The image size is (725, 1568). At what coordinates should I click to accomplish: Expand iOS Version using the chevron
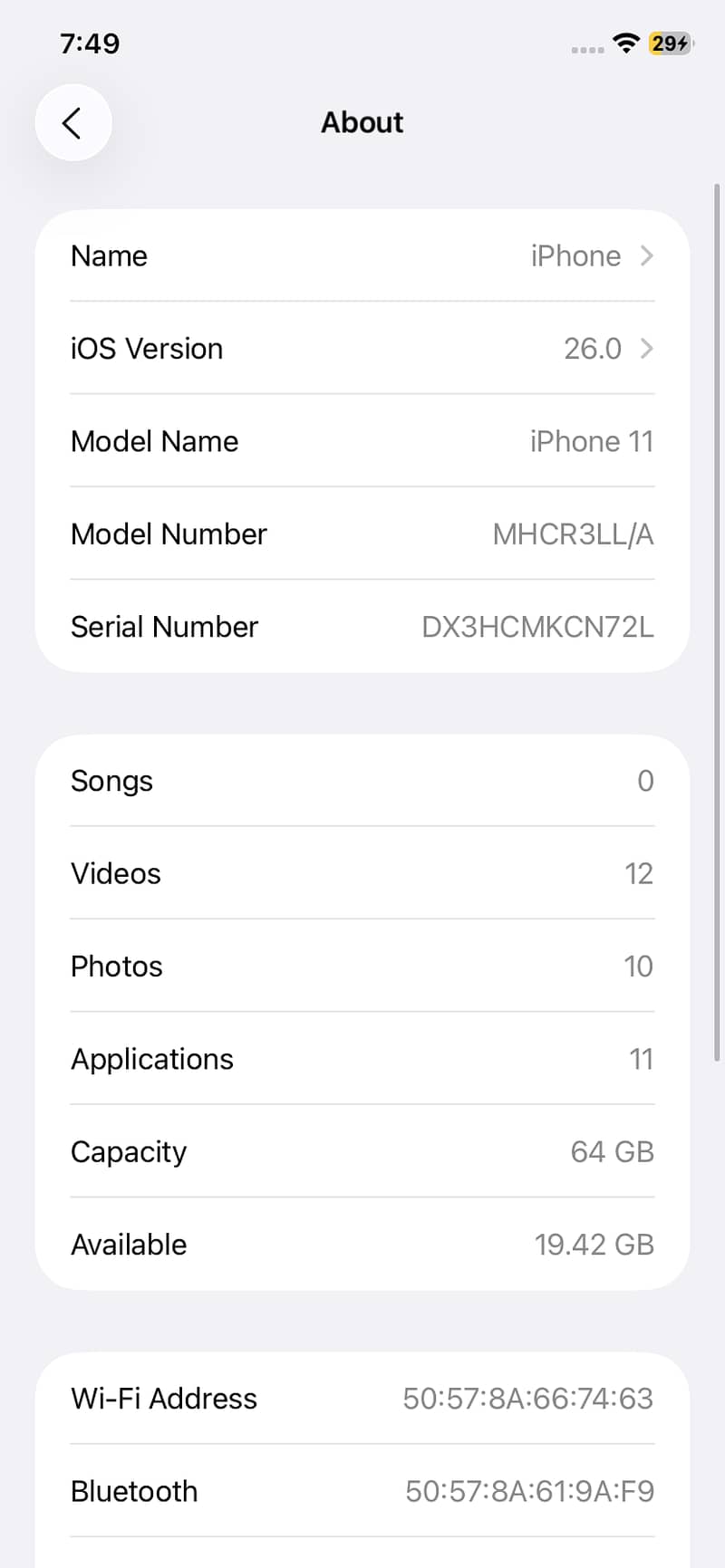pyautogui.click(x=645, y=349)
